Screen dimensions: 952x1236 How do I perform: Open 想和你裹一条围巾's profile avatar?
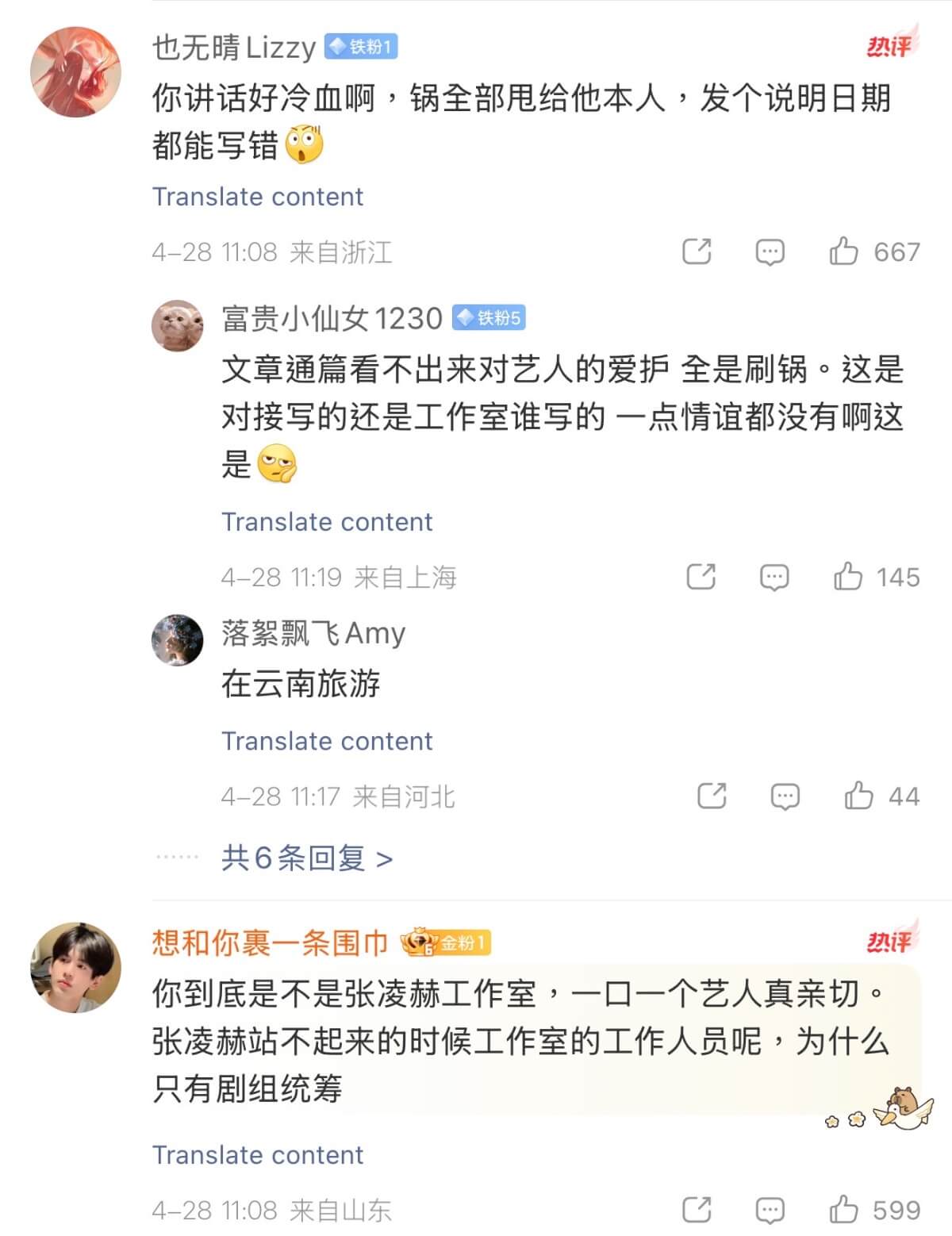click(75, 967)
